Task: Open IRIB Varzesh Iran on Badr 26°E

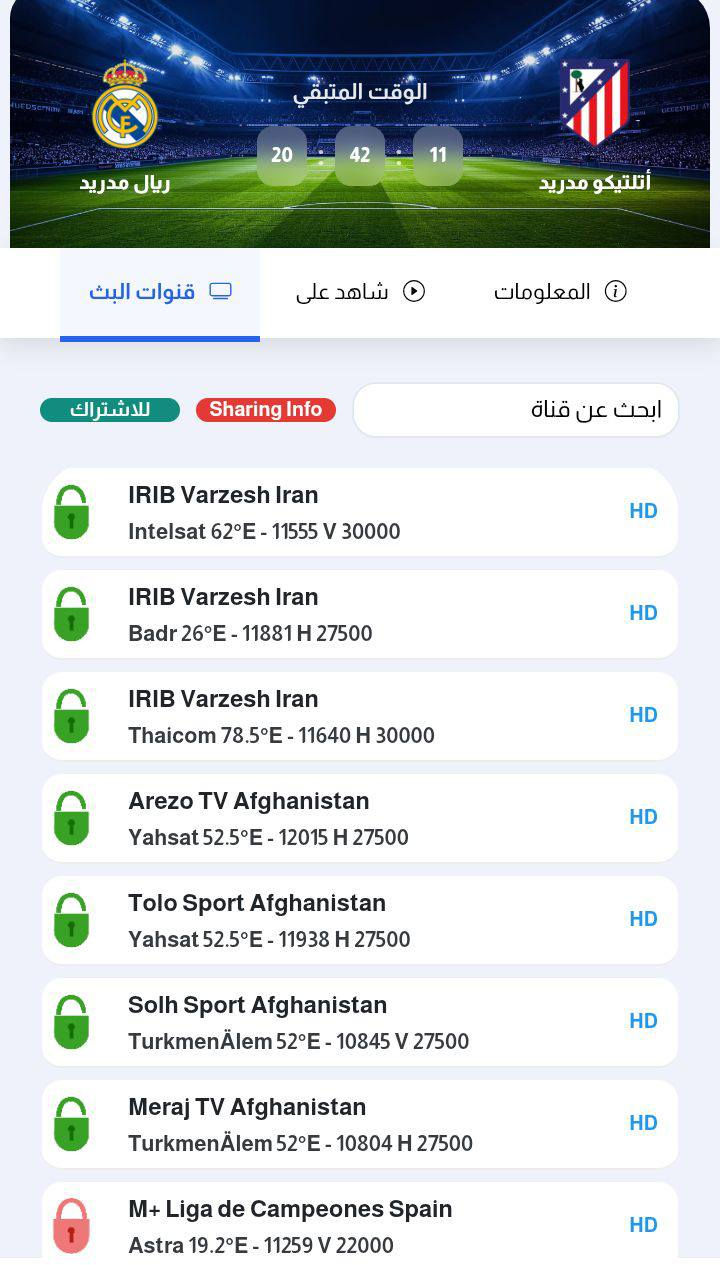Action: tap(360, 614)
